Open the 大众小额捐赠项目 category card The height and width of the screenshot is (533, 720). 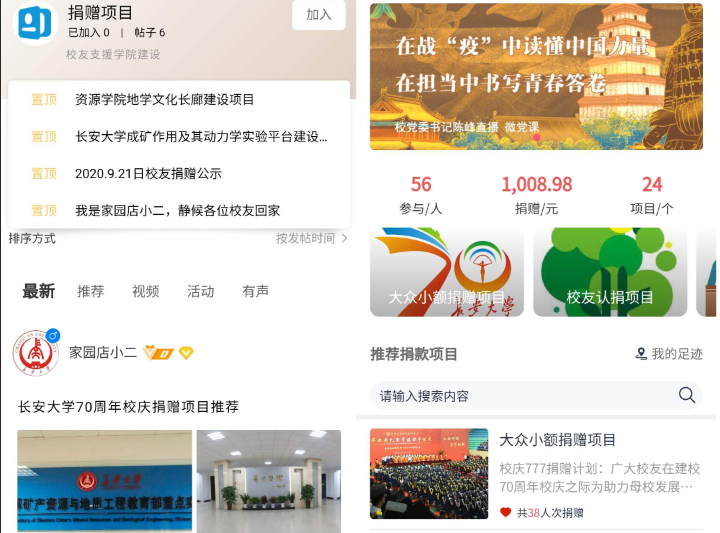[447, 272]
